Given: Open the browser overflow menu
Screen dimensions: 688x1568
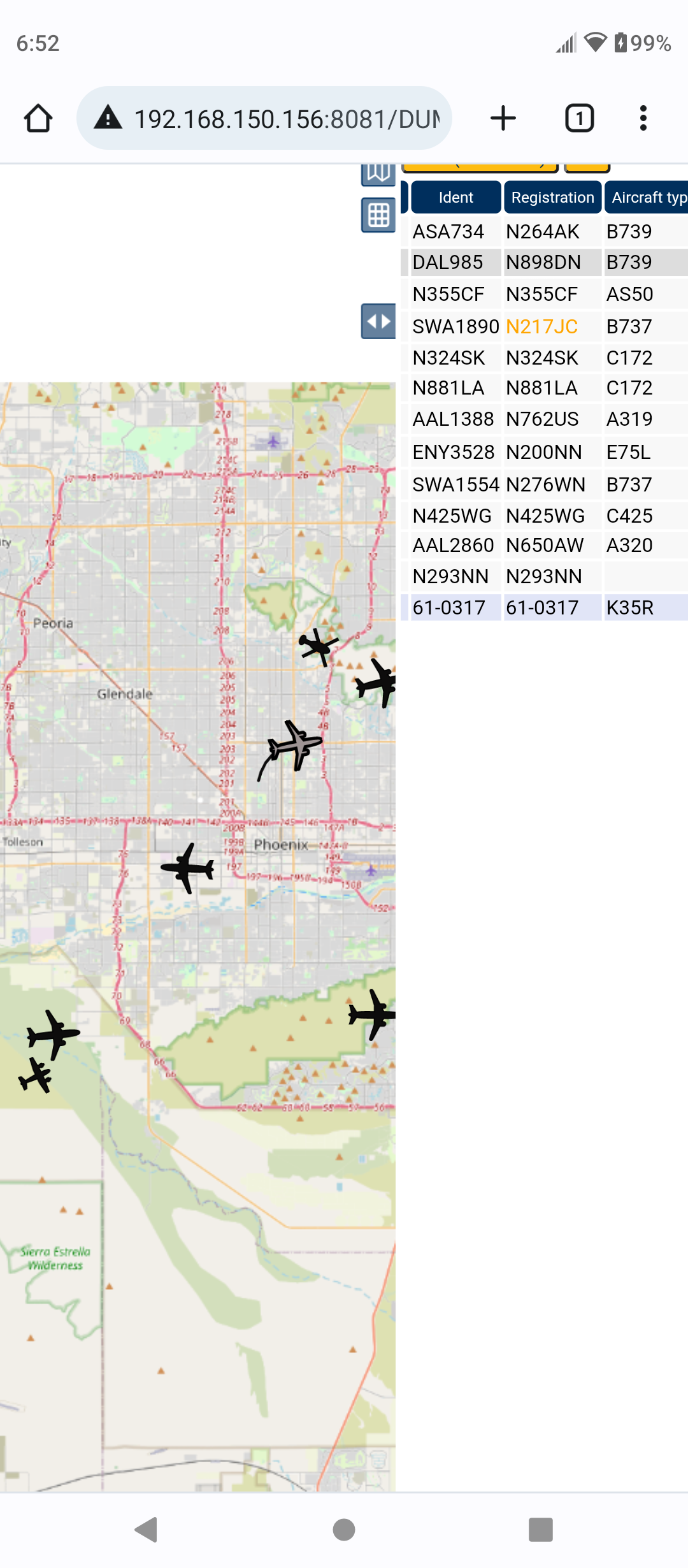Looking at the screenshot, I should coord(643,119).
